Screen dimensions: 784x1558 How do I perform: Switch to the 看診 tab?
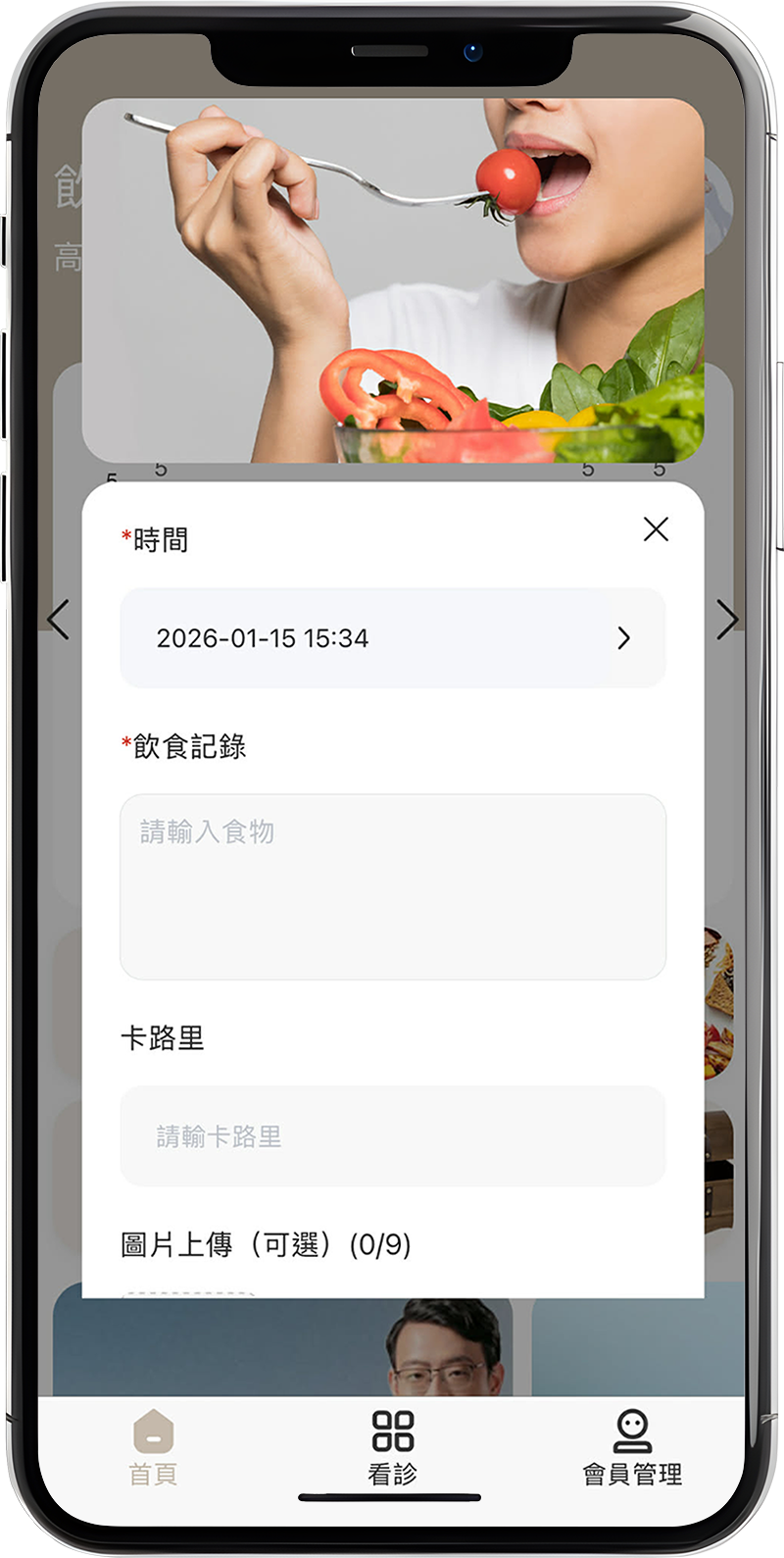click(x=392, y=1448)
